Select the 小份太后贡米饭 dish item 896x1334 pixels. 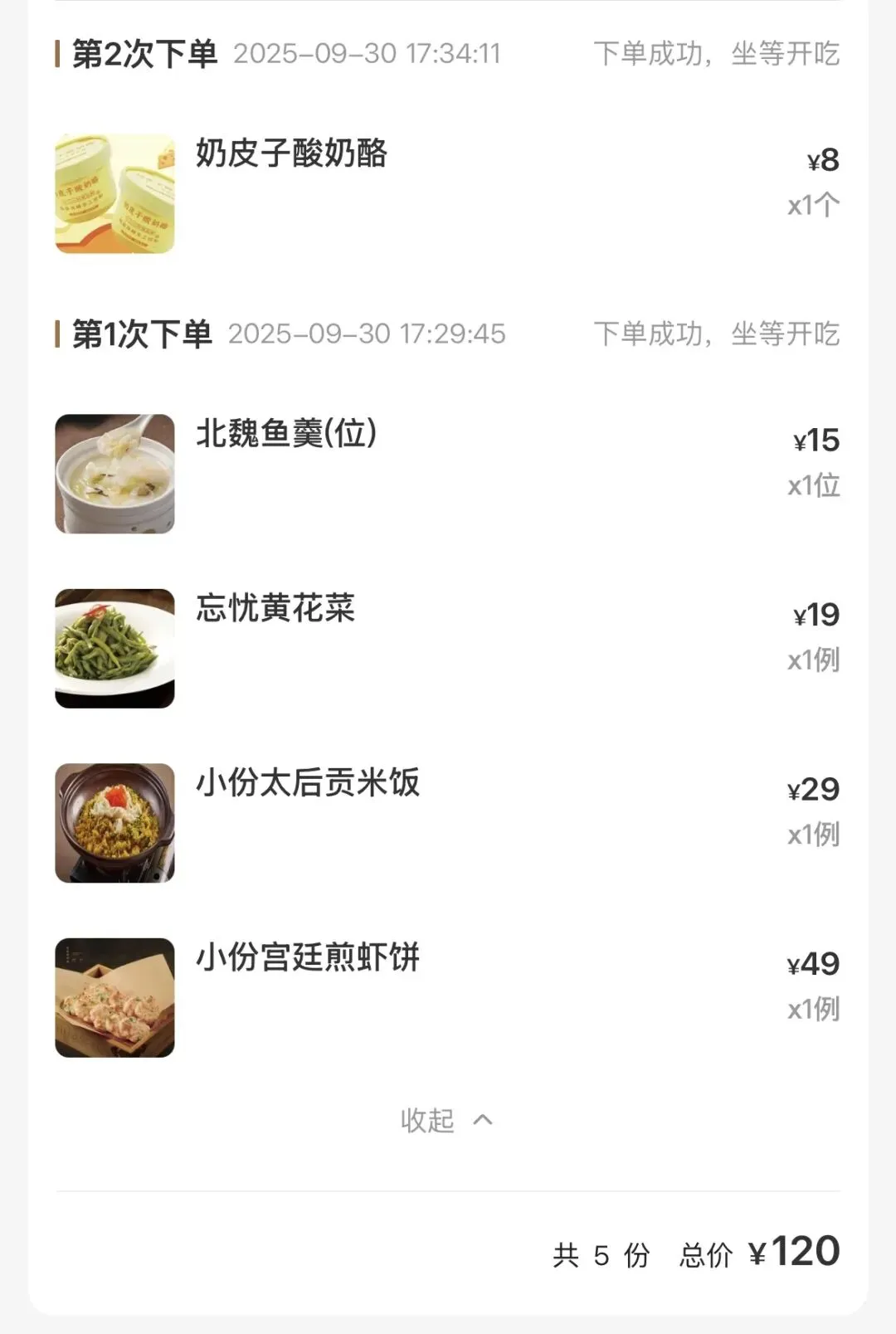[x=308, y=783]
